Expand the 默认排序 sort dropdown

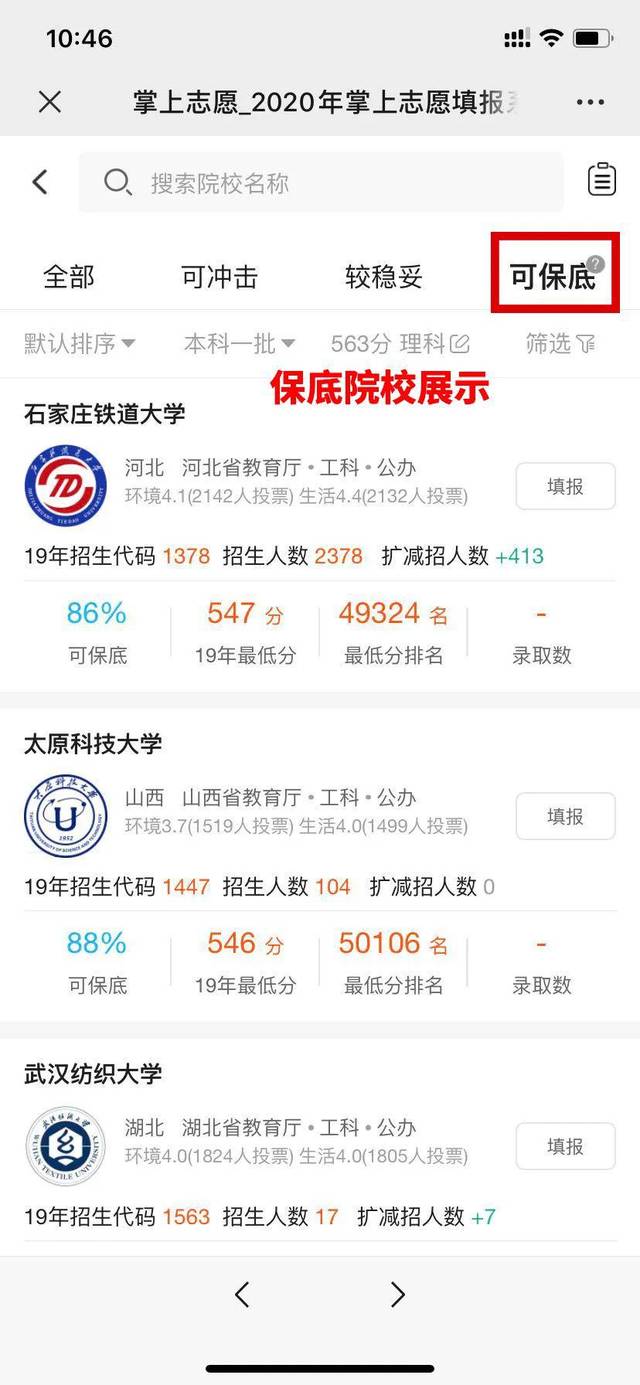click(80, 344)
